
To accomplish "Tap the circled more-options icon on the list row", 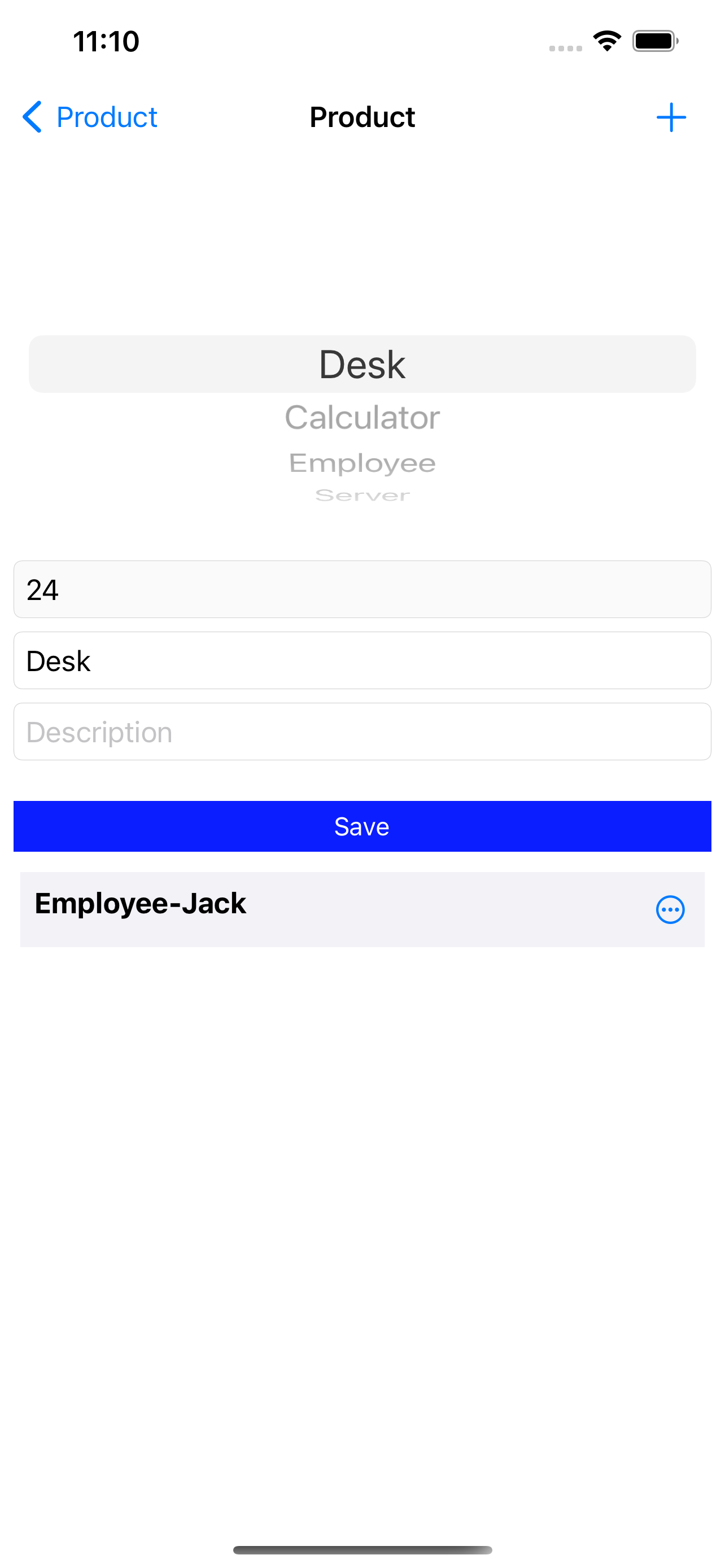I will click(670, 910).
